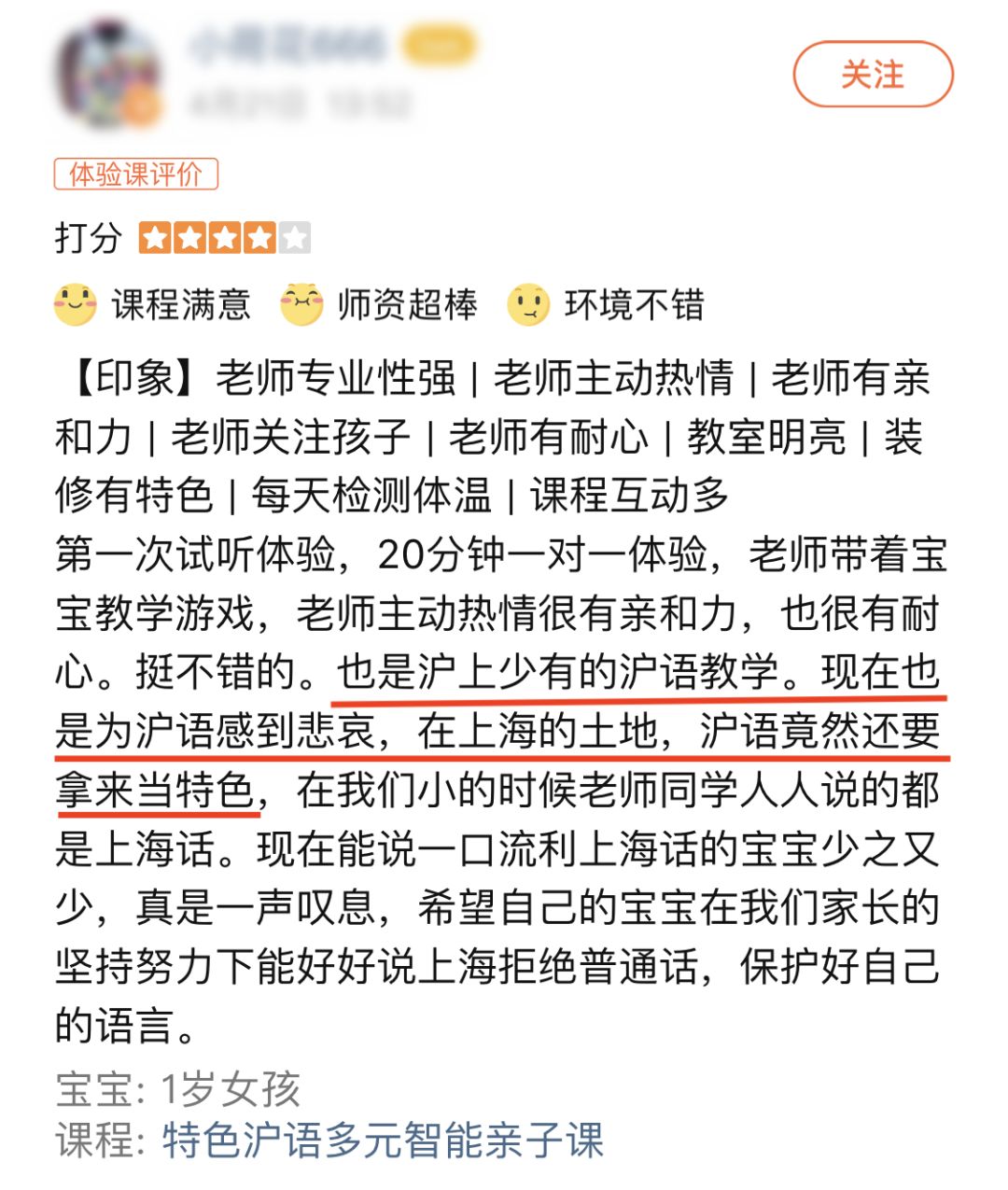Follow this reviewer with the 关注 button

click(x=873, y=75)
